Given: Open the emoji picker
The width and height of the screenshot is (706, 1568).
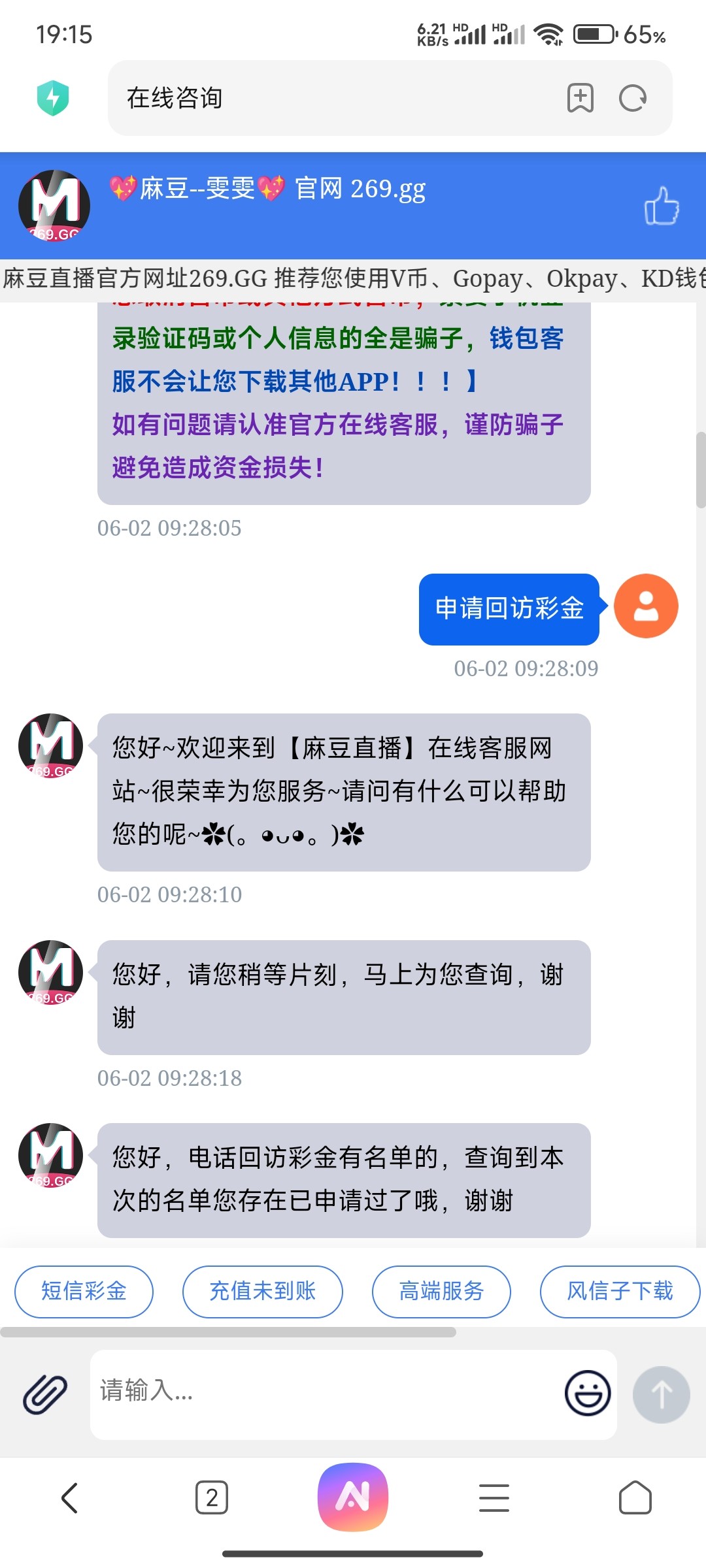Looking at the screenshot, I should [588, 1393].
